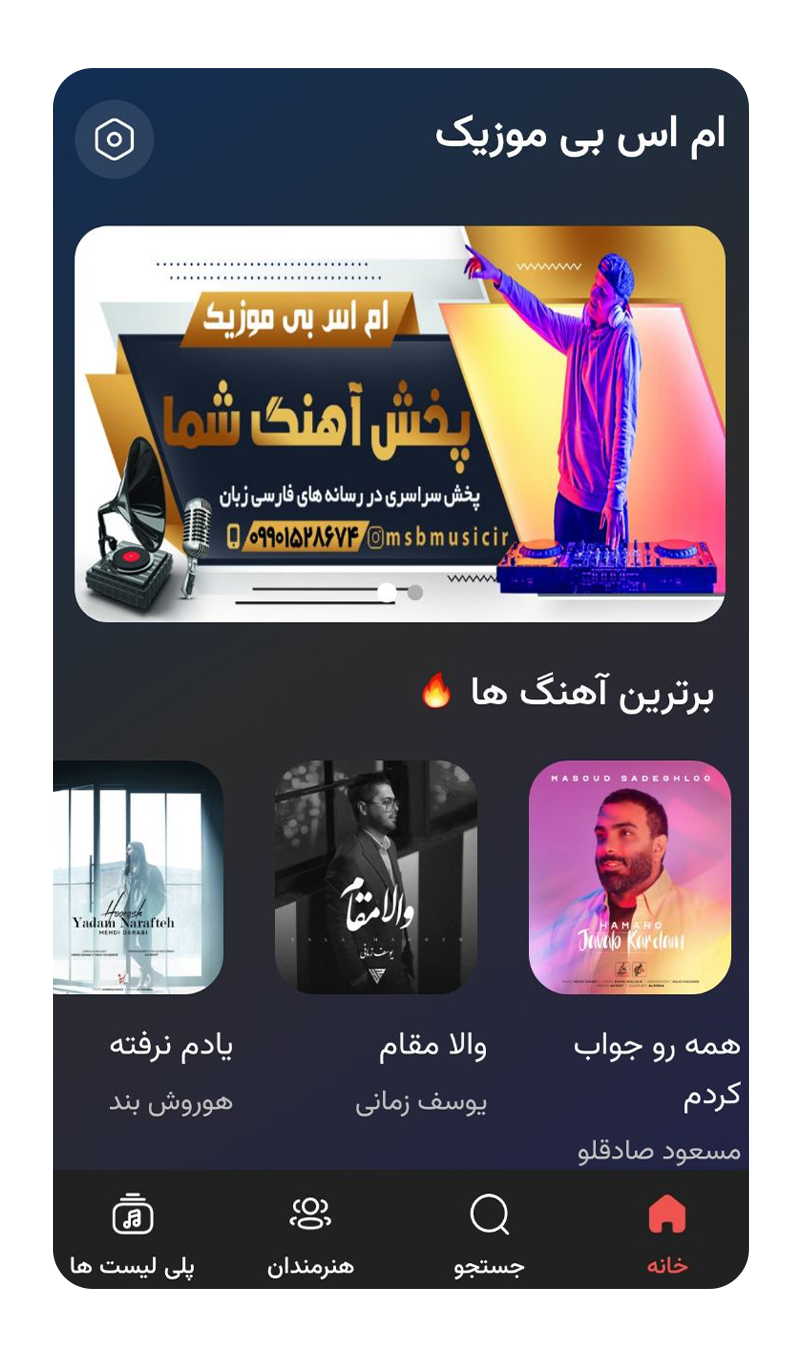Switch to the جستجو tab
Screen dimensions: 800x1357
tap(489, 1233)
